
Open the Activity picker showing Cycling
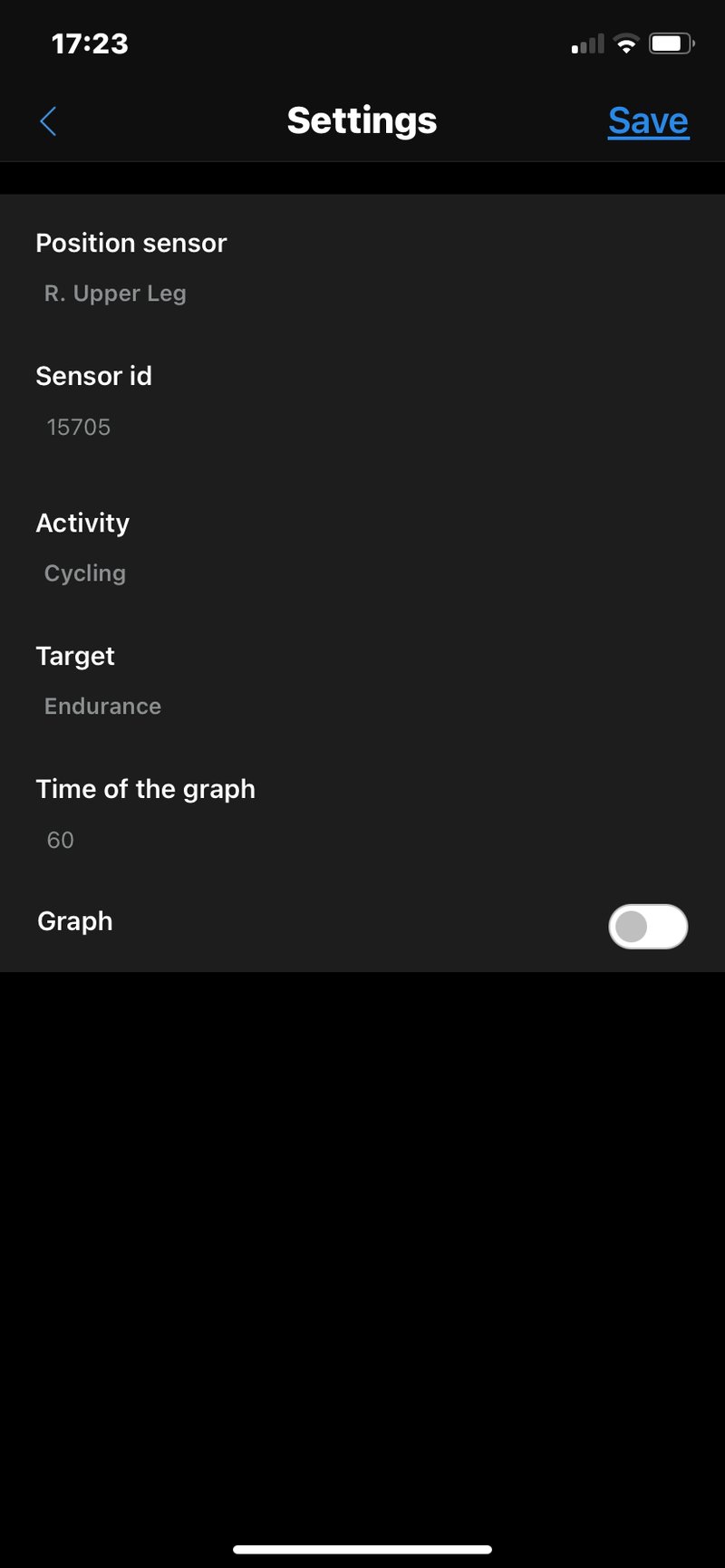(84, 572)
